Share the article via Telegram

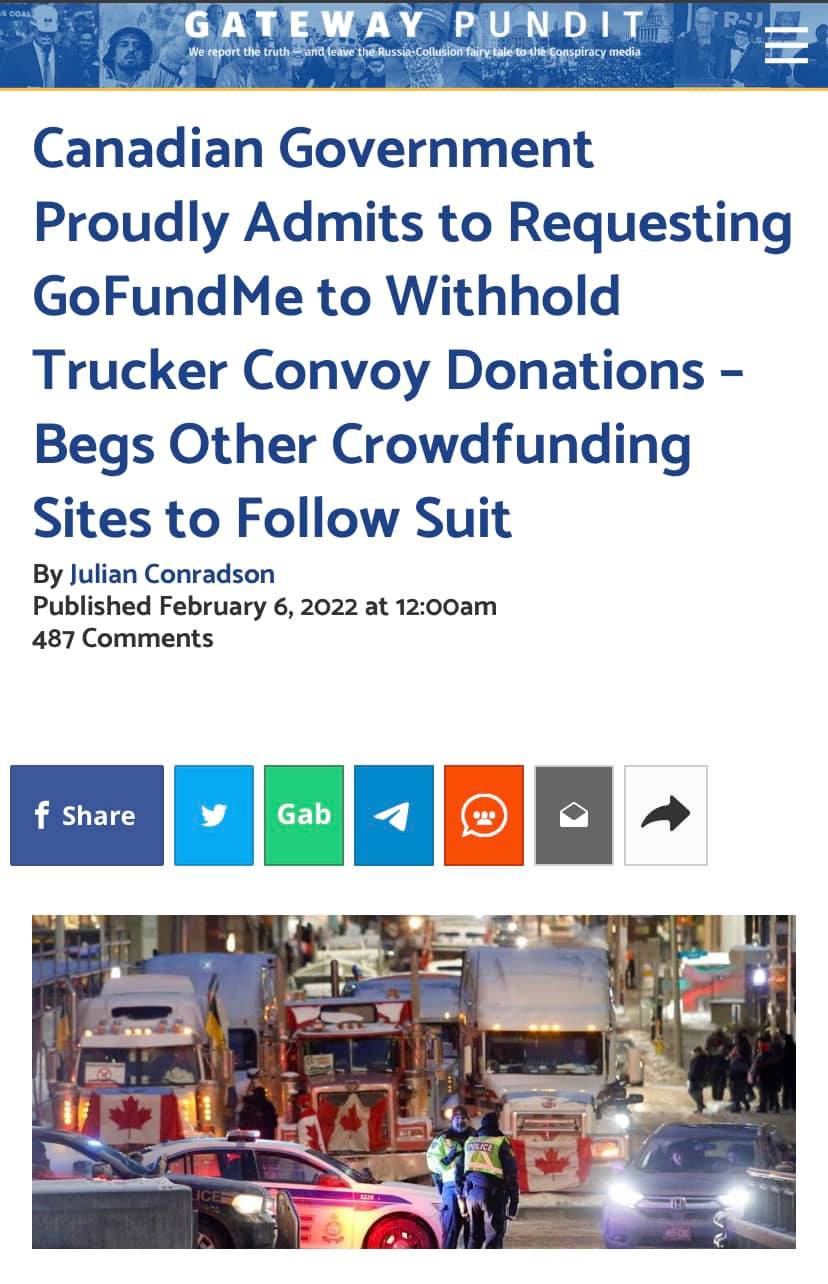(394, 815)
